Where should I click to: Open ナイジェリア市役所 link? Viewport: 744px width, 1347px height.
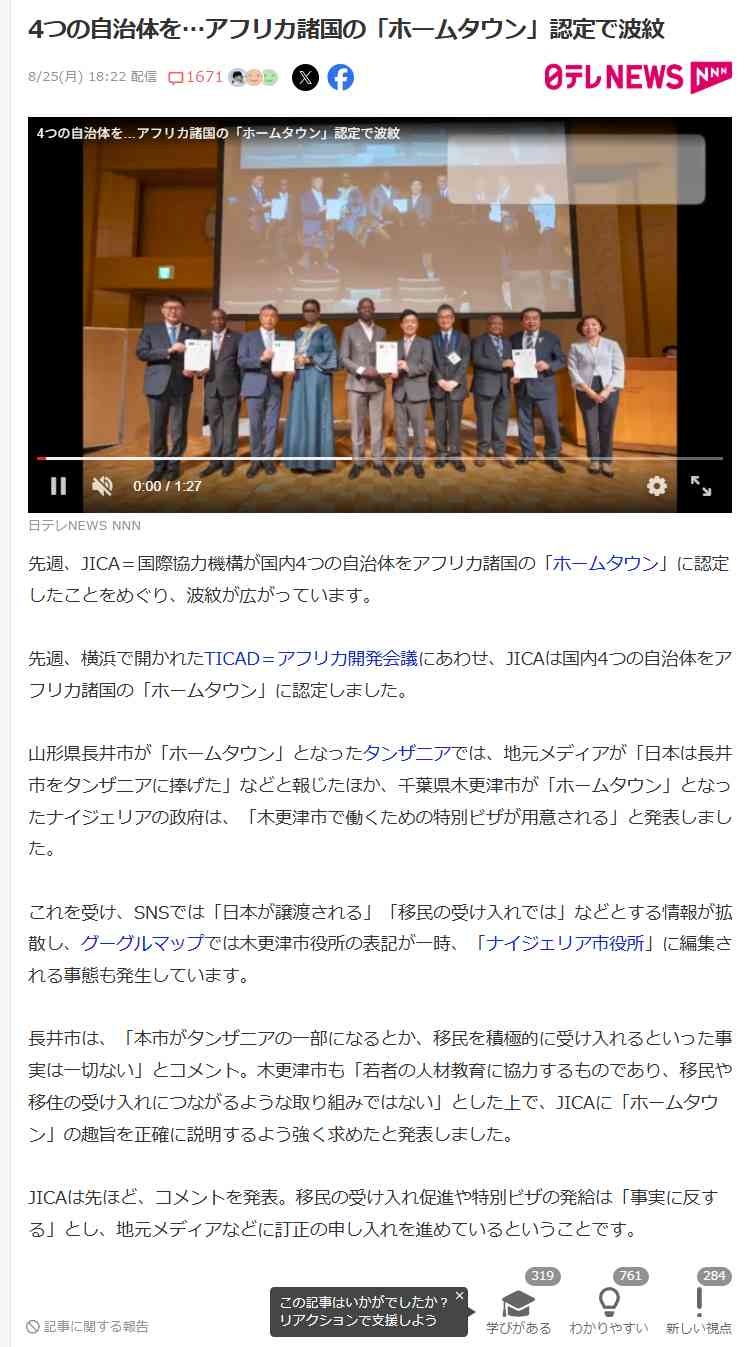pos(565,942)
